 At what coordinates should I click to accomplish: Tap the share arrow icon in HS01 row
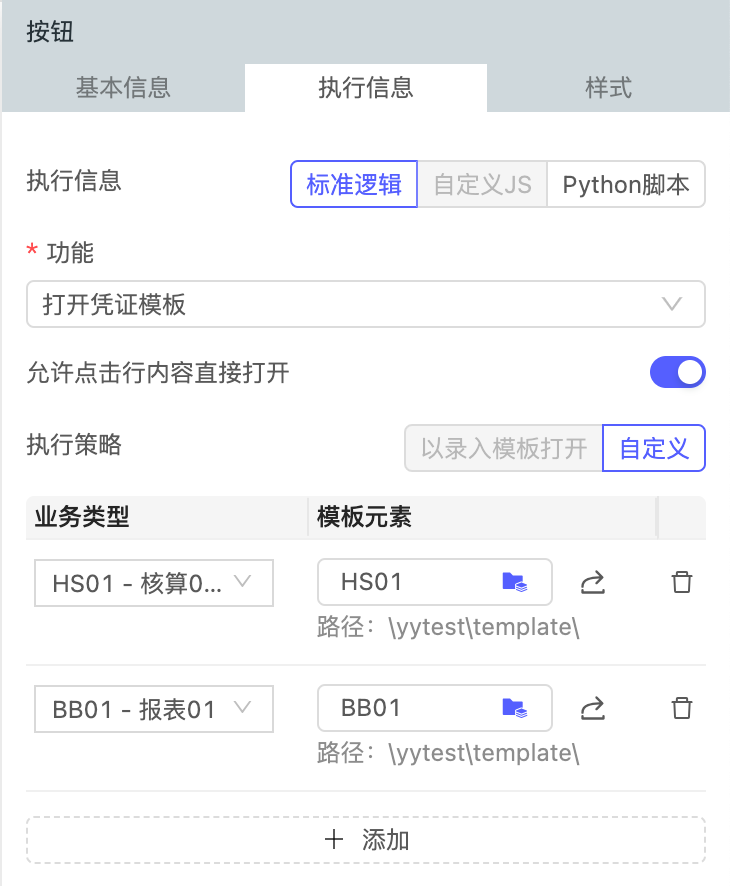pos(593,582)
